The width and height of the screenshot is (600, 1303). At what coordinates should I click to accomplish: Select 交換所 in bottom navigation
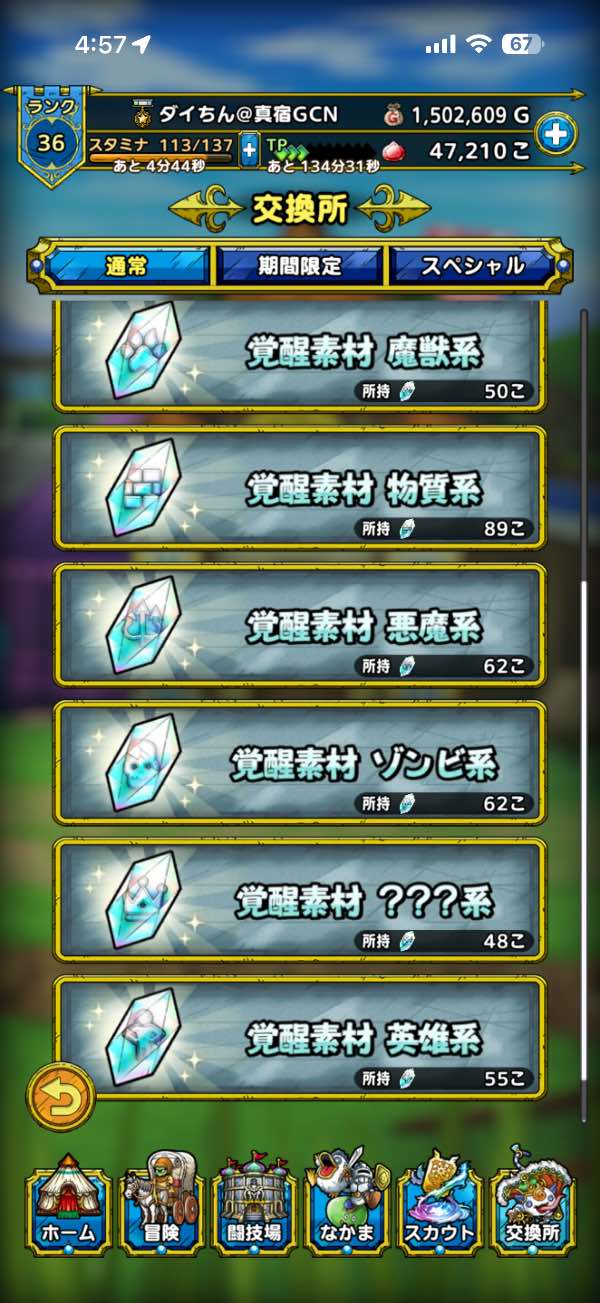pyautogui.click(x=533, y=1204)
